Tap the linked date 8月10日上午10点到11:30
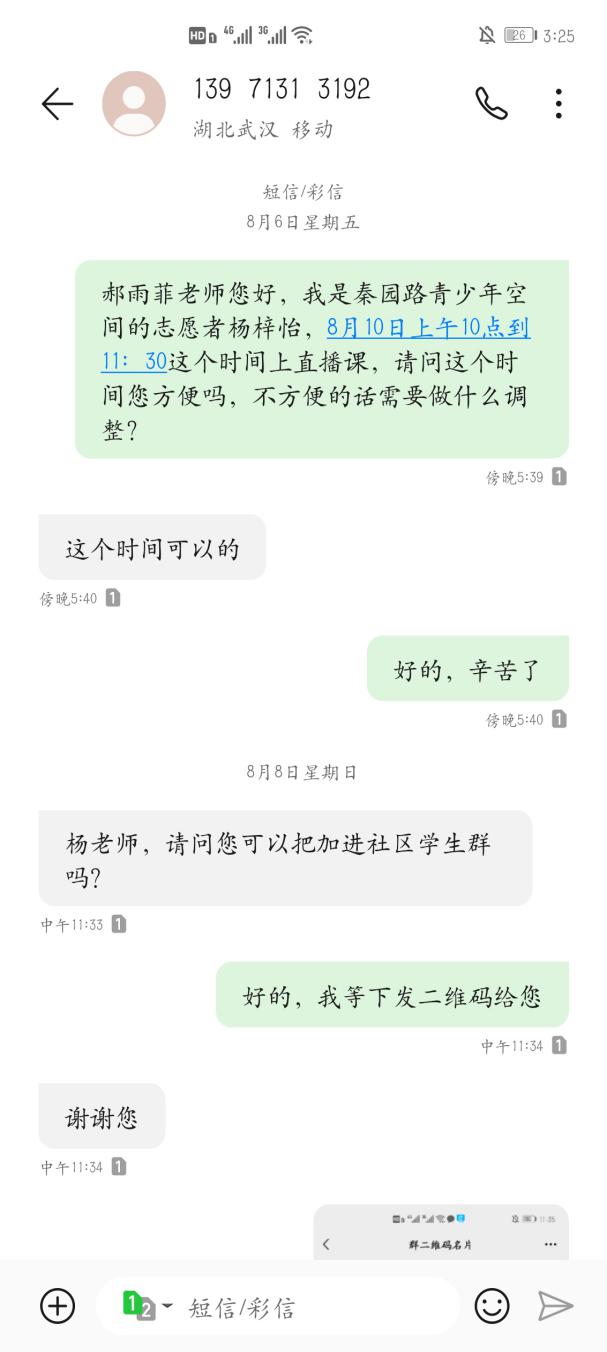Screen dimensions: 607x1352 (428, 328)
